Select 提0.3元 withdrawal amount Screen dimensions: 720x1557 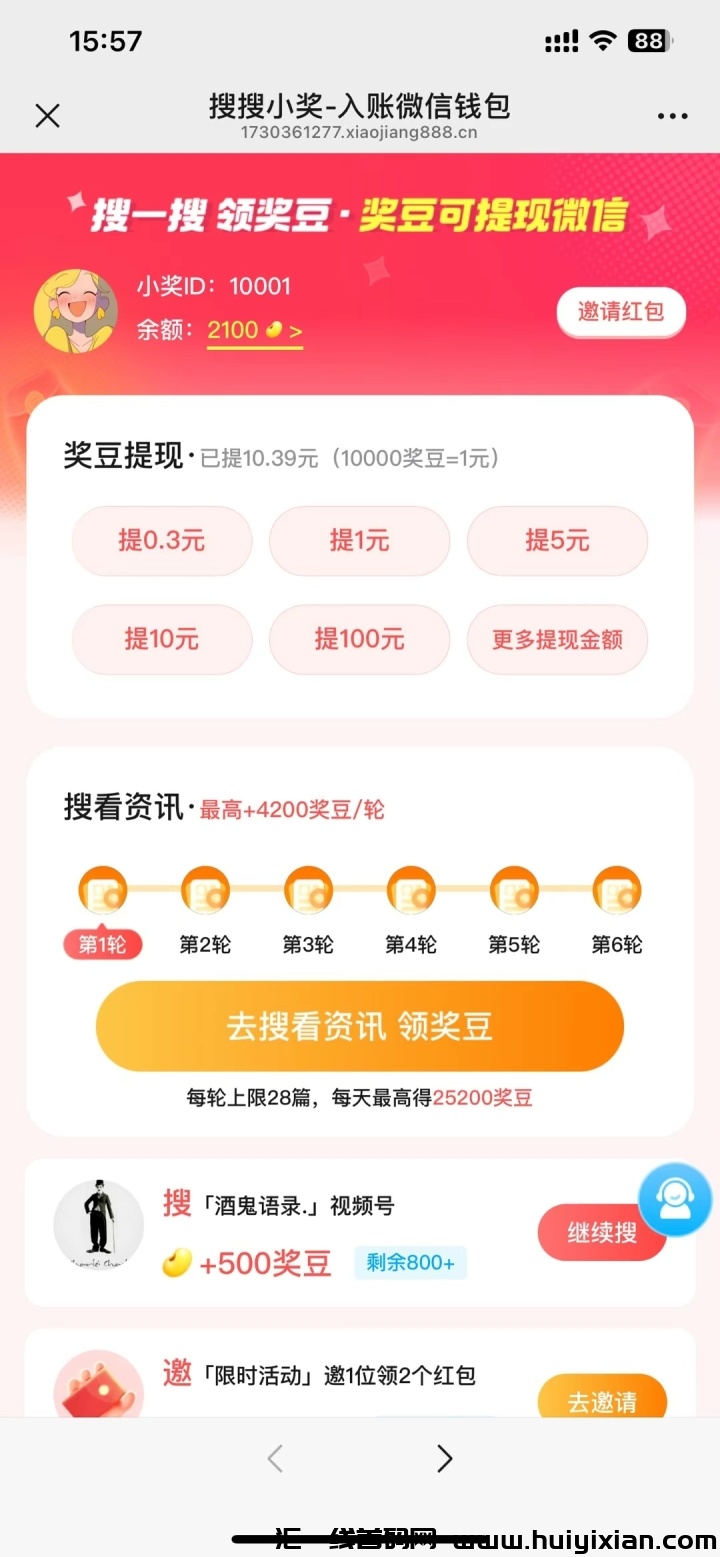[162, 541]
